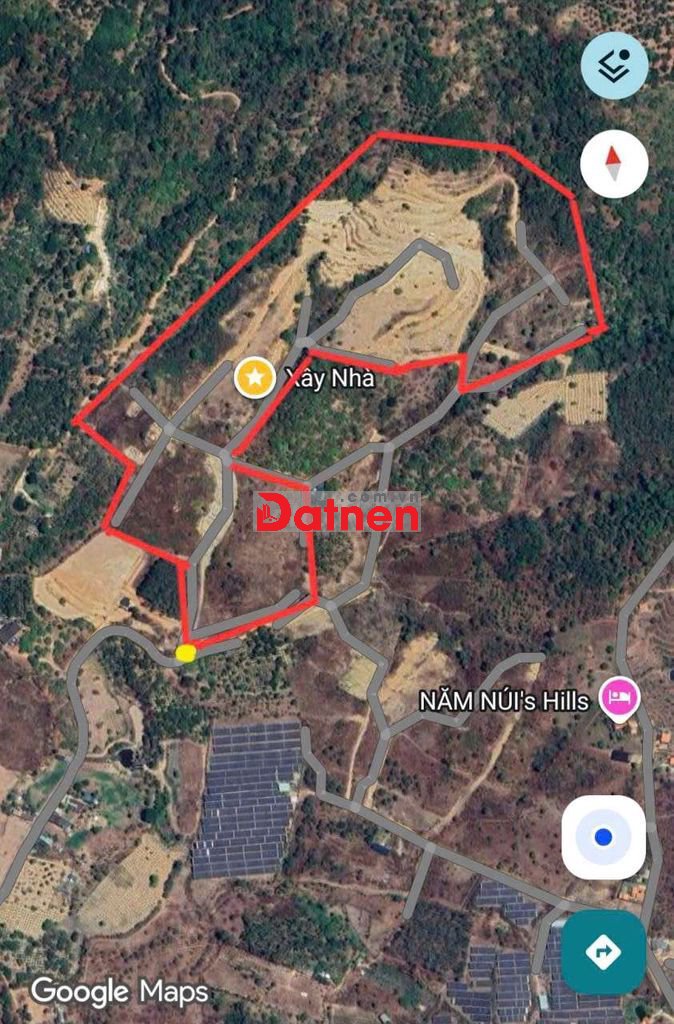Image resolution: width=674 pixels, height=1024 pixels.
Task: Open the NĂM NÚI's Hills lodging pin
Action: point(619,698)
